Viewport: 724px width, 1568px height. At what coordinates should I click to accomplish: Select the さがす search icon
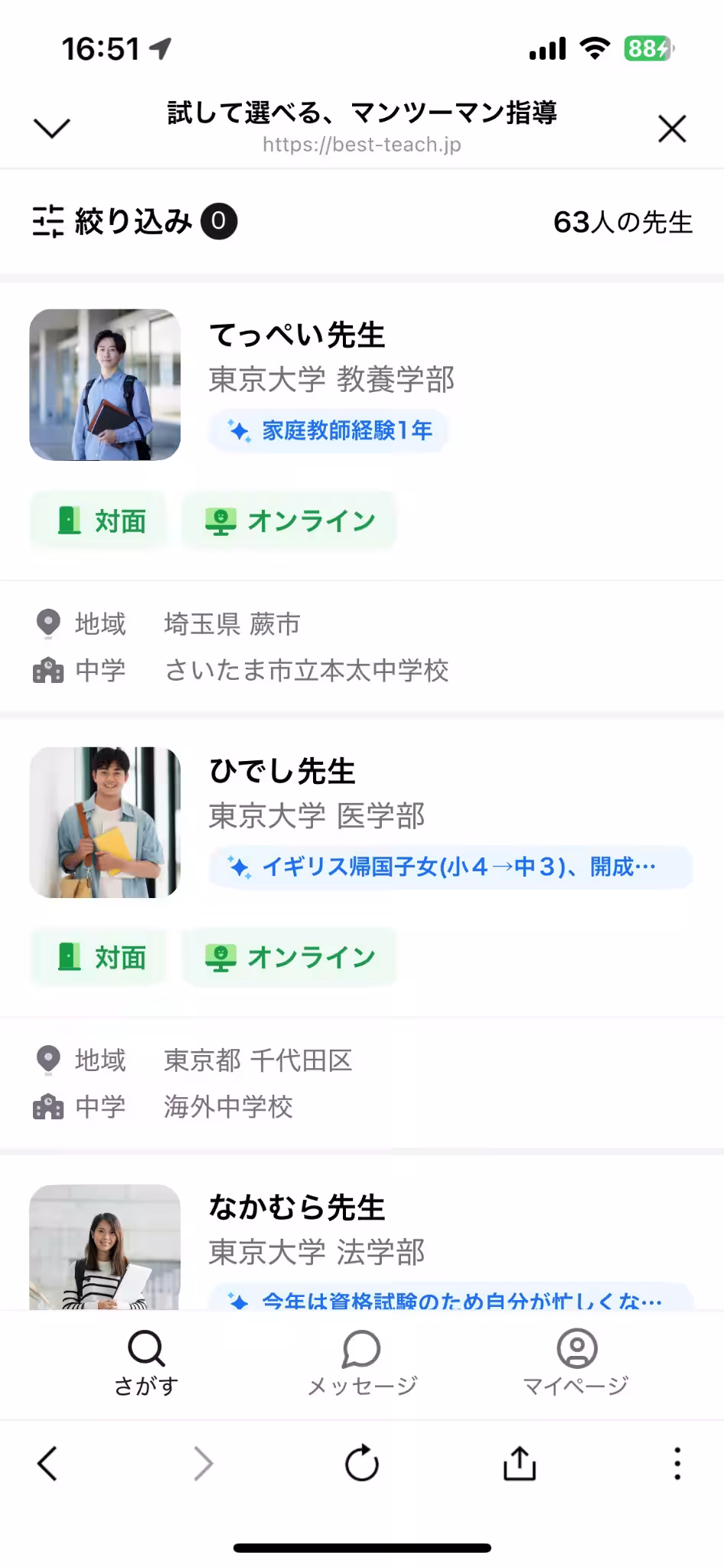(147, 1349)
